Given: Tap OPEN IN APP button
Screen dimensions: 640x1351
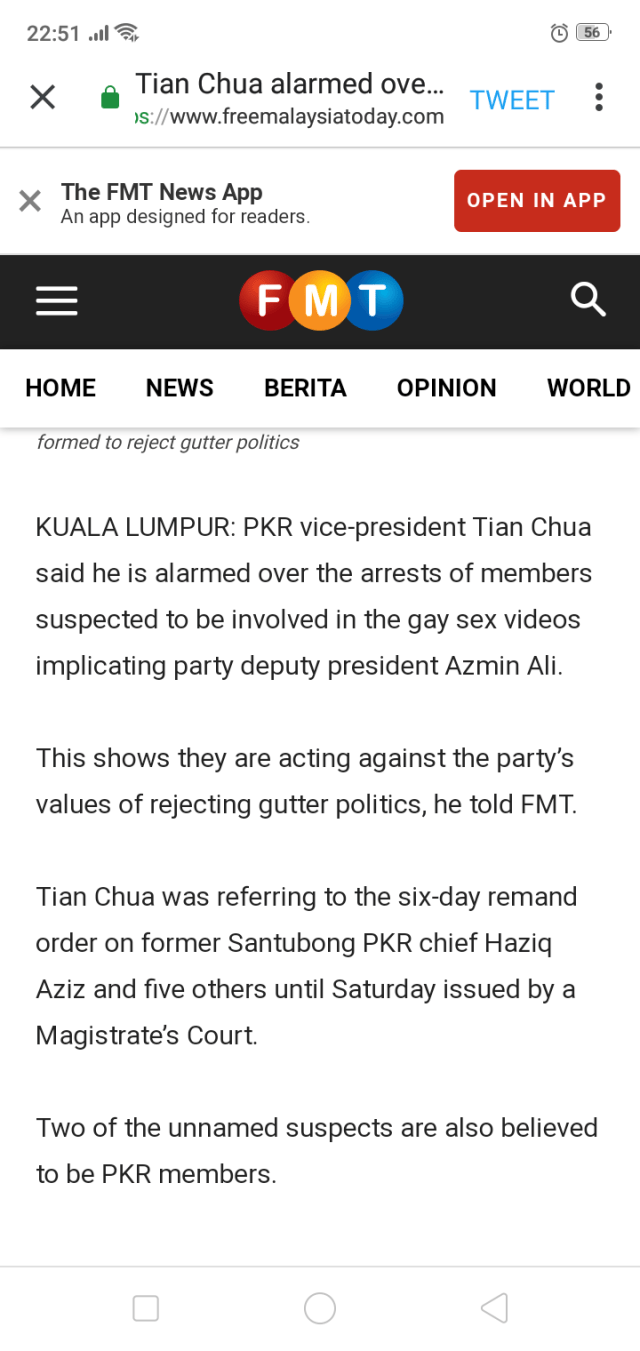Looking at the screenshot, I should [537, 200].
